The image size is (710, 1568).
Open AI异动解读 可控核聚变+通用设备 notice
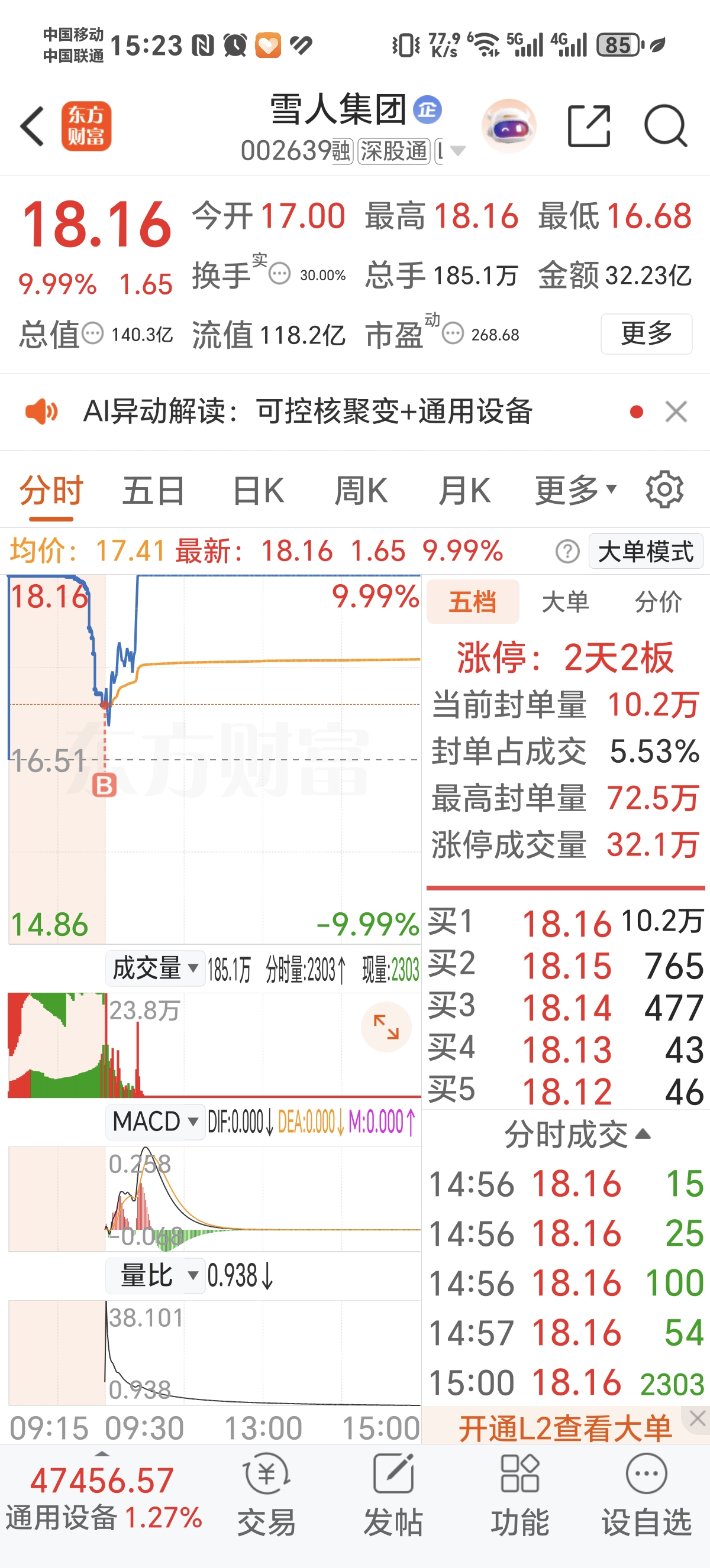308,412
